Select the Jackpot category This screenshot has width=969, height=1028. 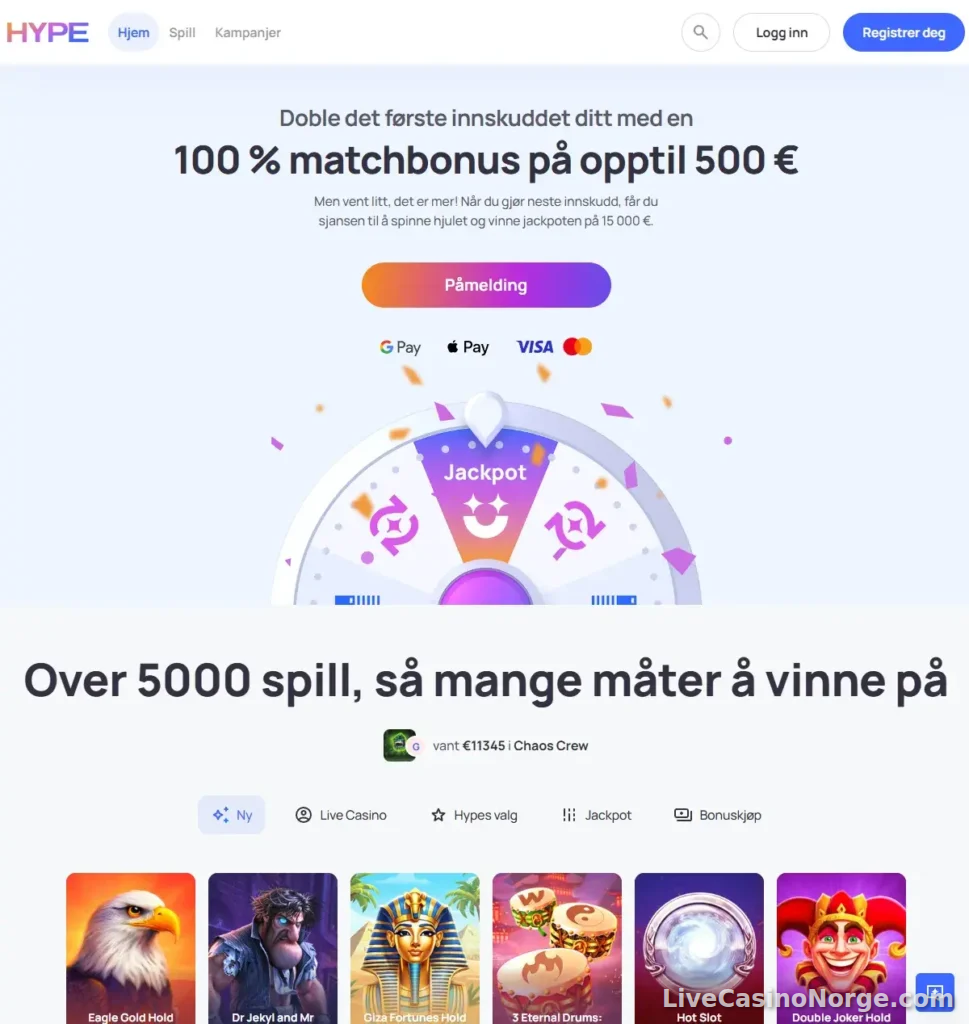click(x=597, y=815)
